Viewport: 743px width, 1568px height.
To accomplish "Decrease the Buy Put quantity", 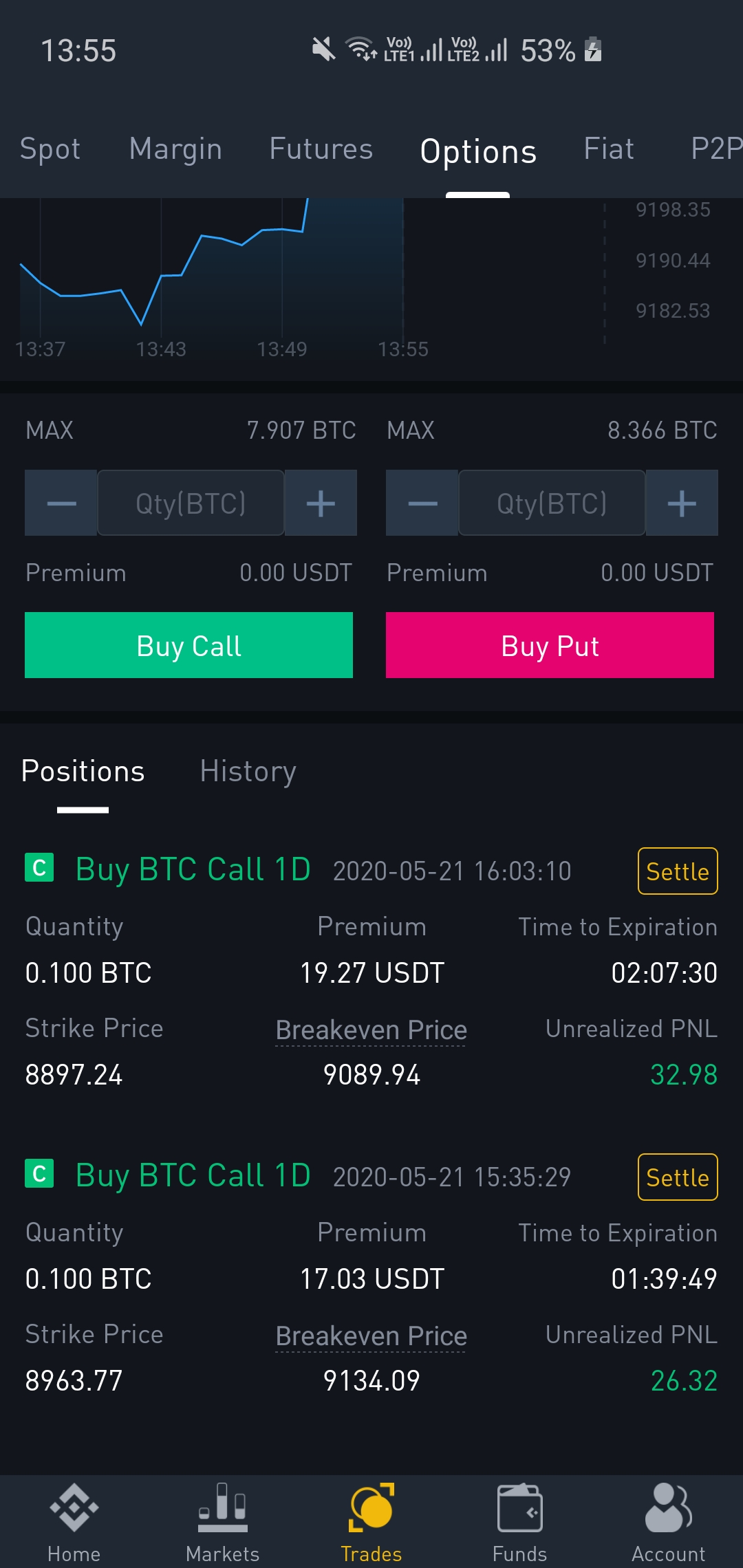I will click(422, 503).
